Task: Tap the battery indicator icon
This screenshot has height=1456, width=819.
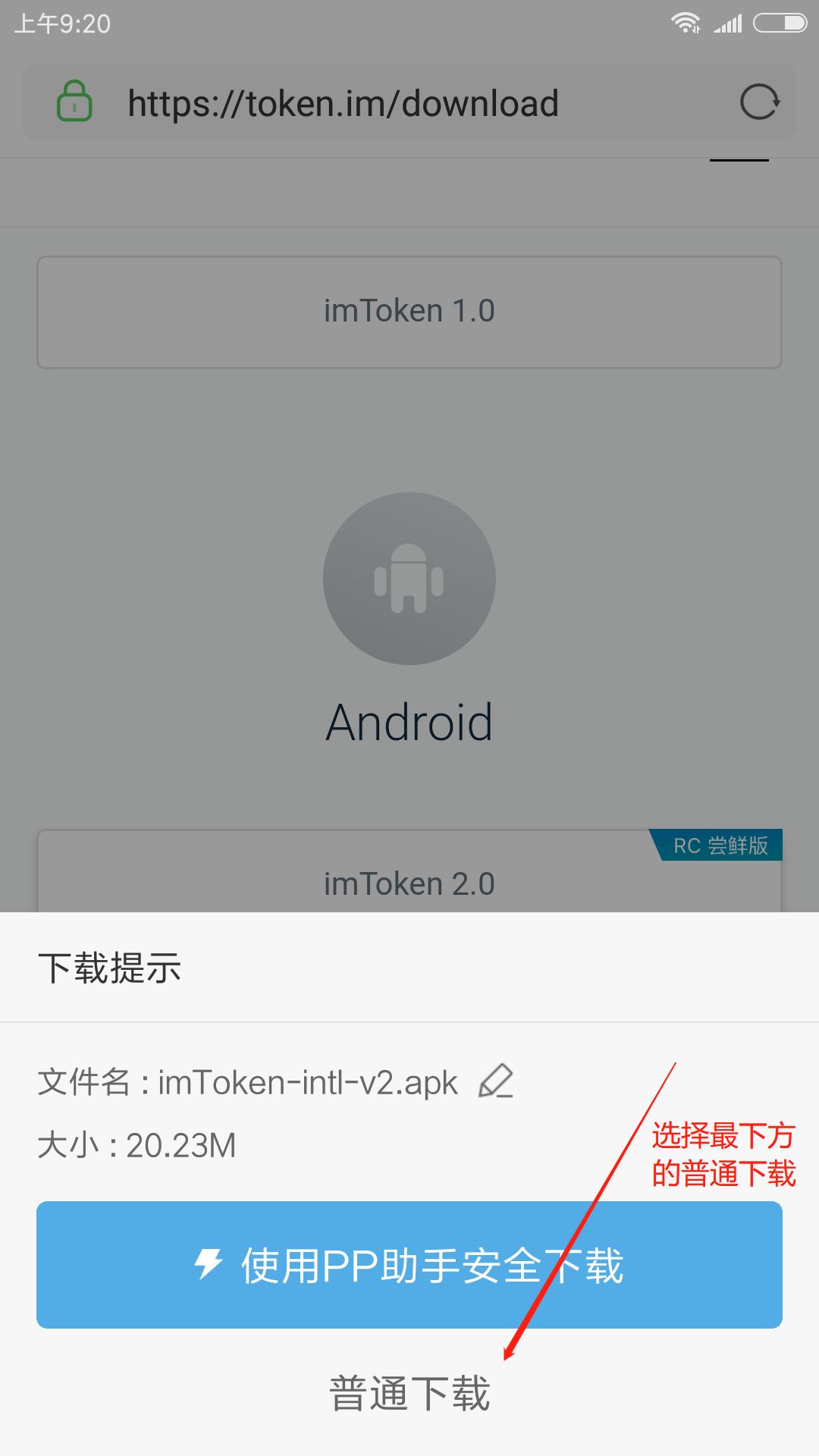Action: point(780,23)
